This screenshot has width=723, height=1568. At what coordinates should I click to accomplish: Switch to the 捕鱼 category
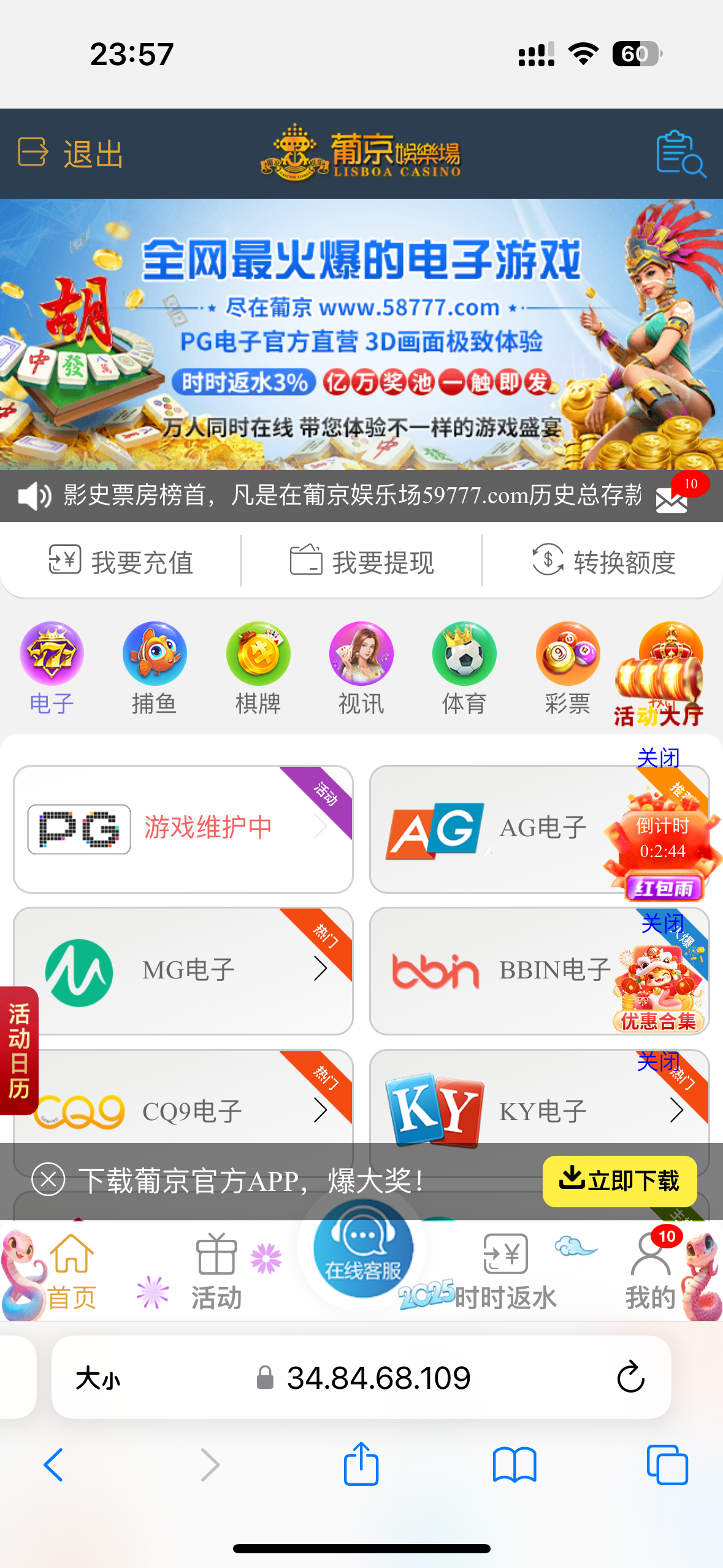click(x=155, y=668)
